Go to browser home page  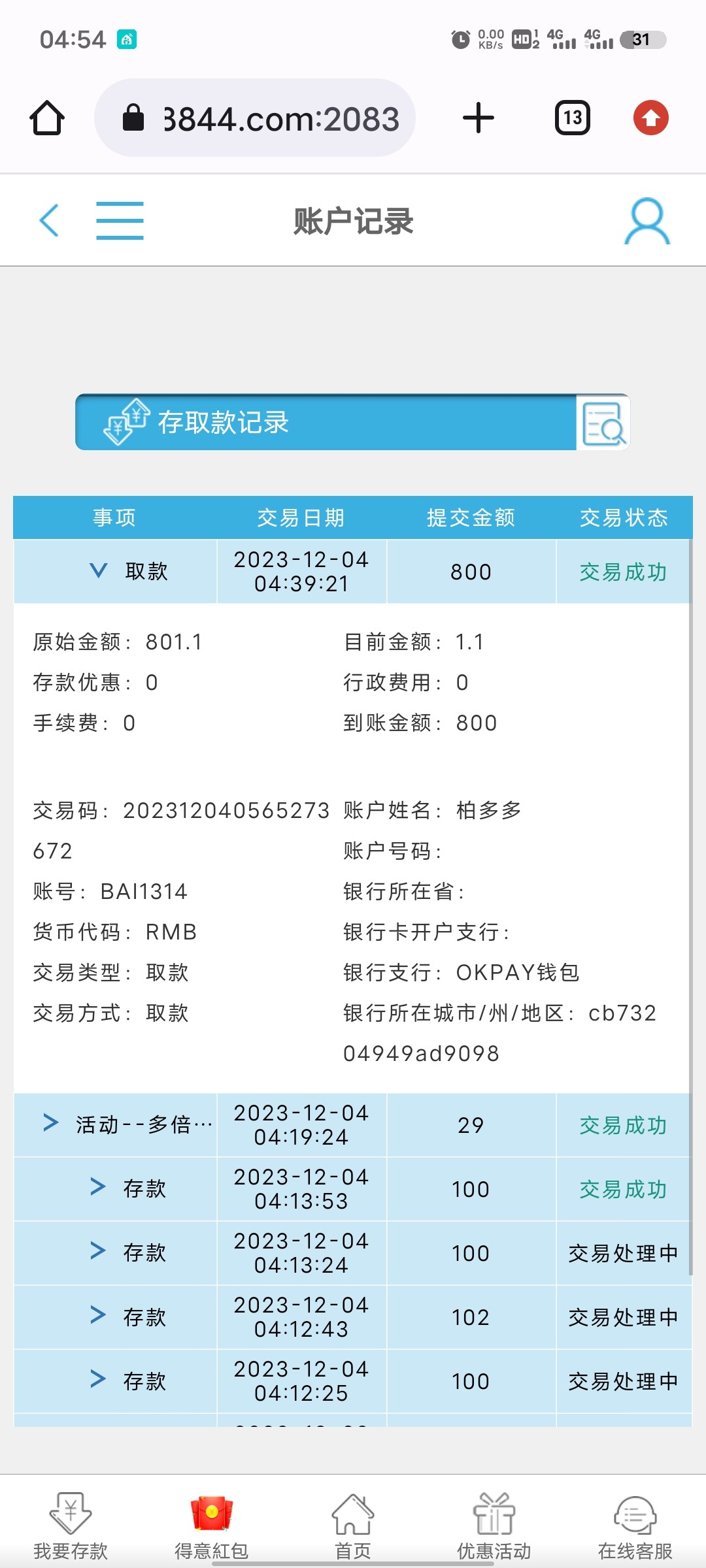(x=47, y=118)
